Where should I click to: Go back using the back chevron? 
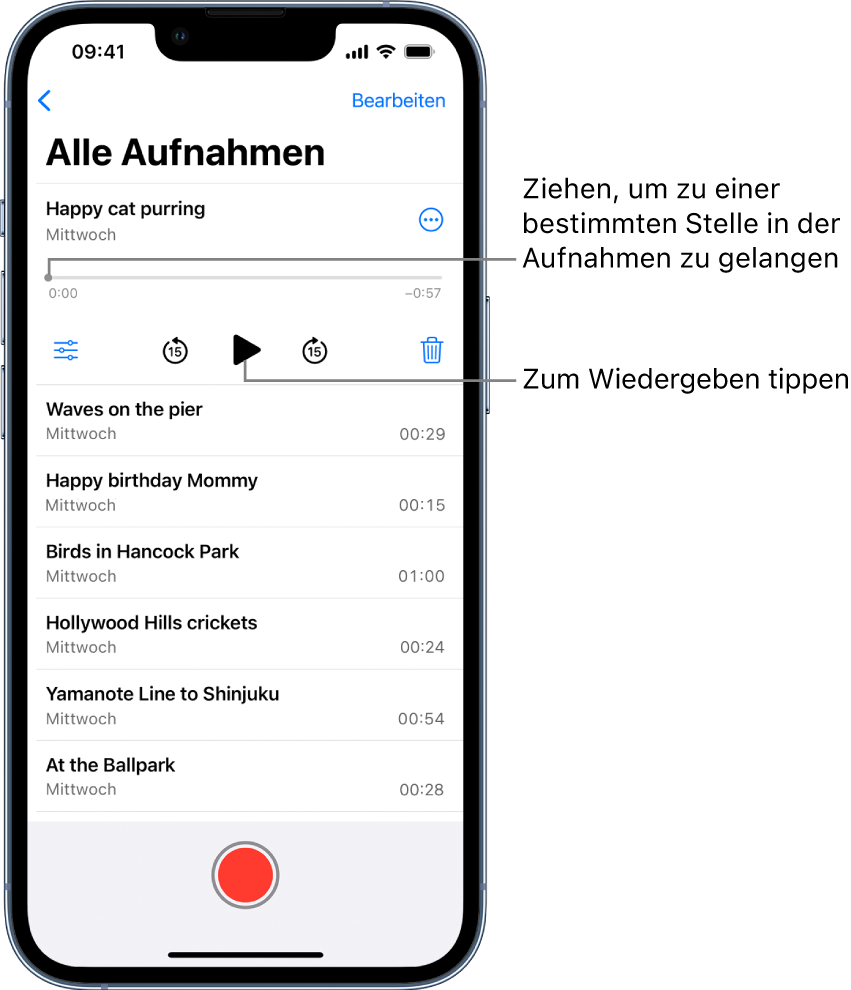point(44,100)
